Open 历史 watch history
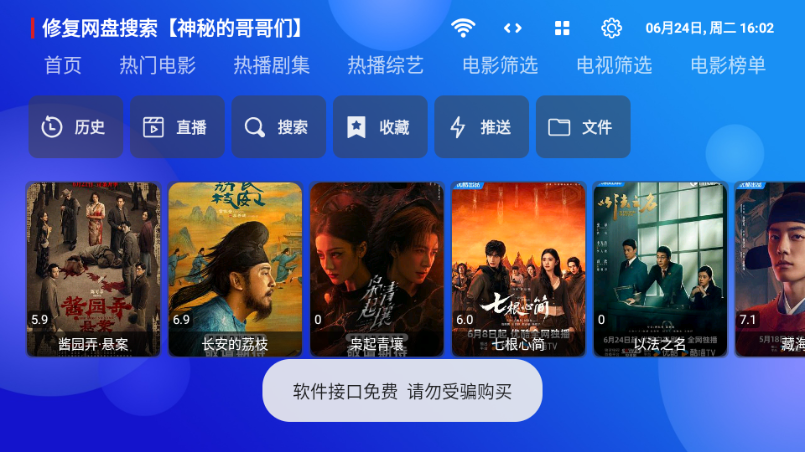Screen dimensions: 805x452 pos(76,127)
